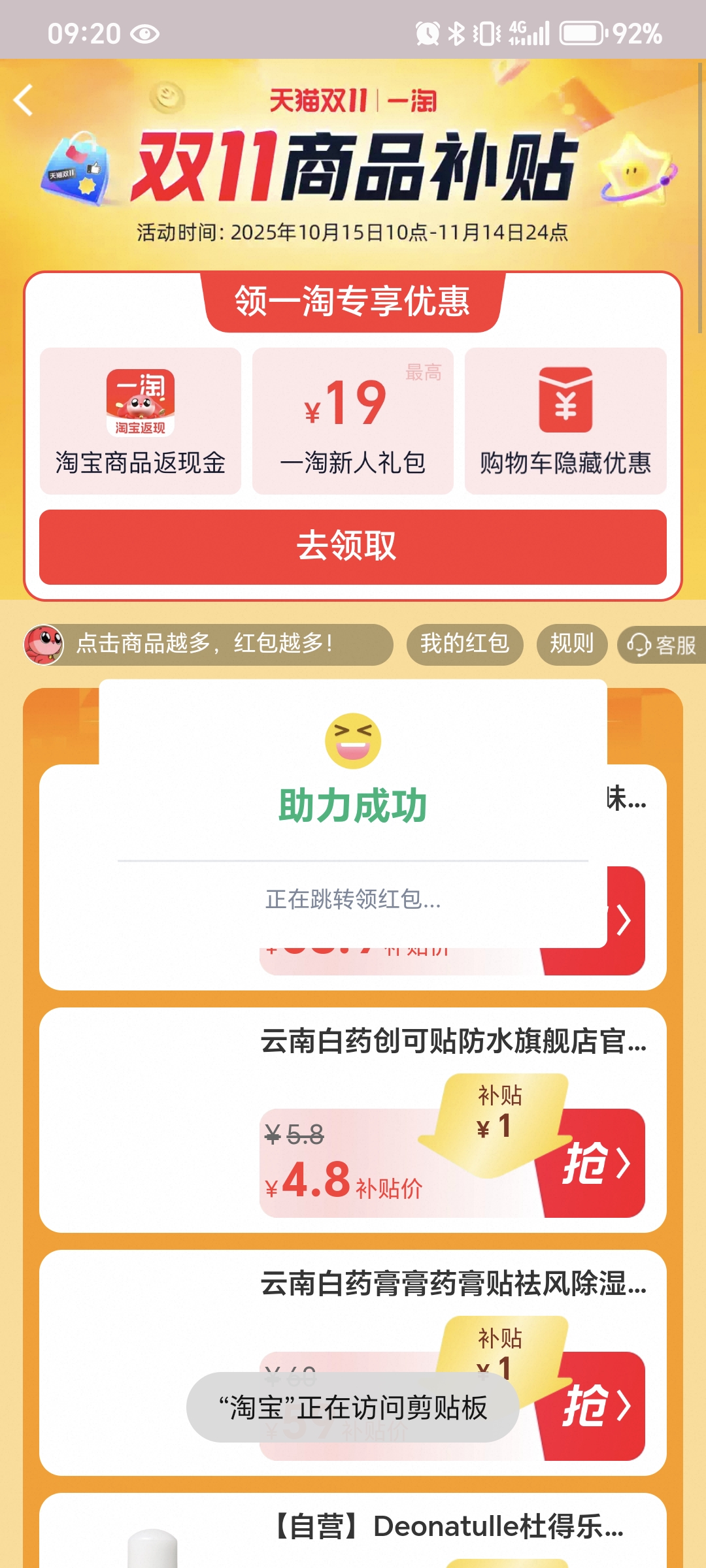Image resolution: width=706 pixels, height=1568 pixels.
Task: Open 淘宝商品返现金 offer tile
Action: [141, 421]
